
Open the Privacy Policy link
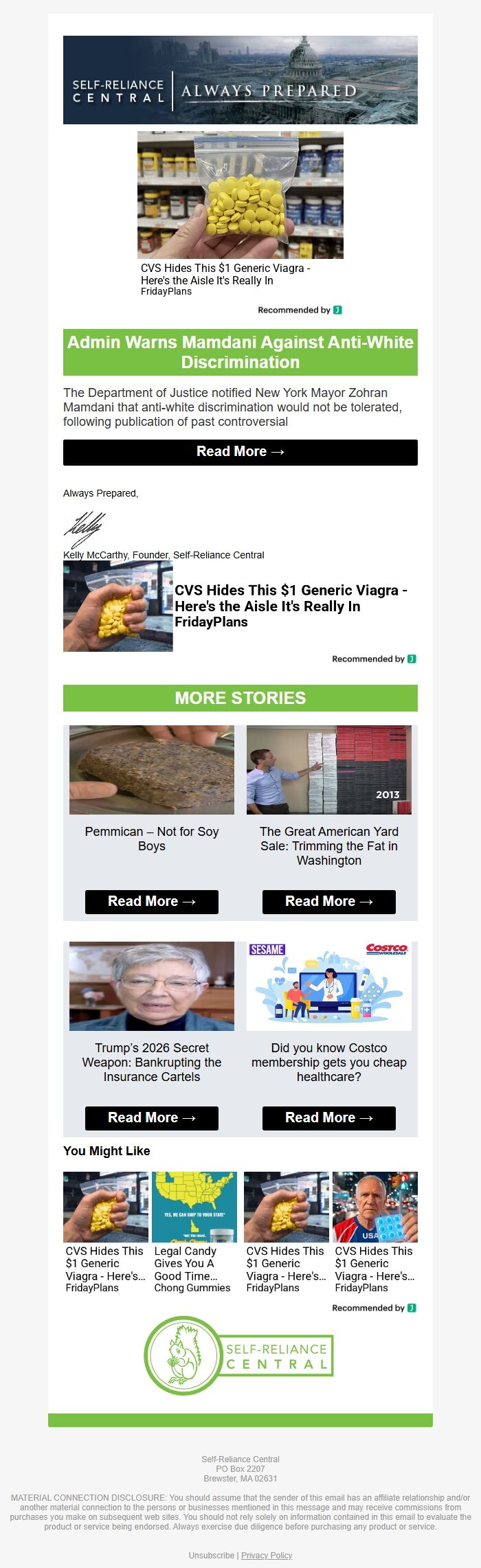[x=267, y=1555]
